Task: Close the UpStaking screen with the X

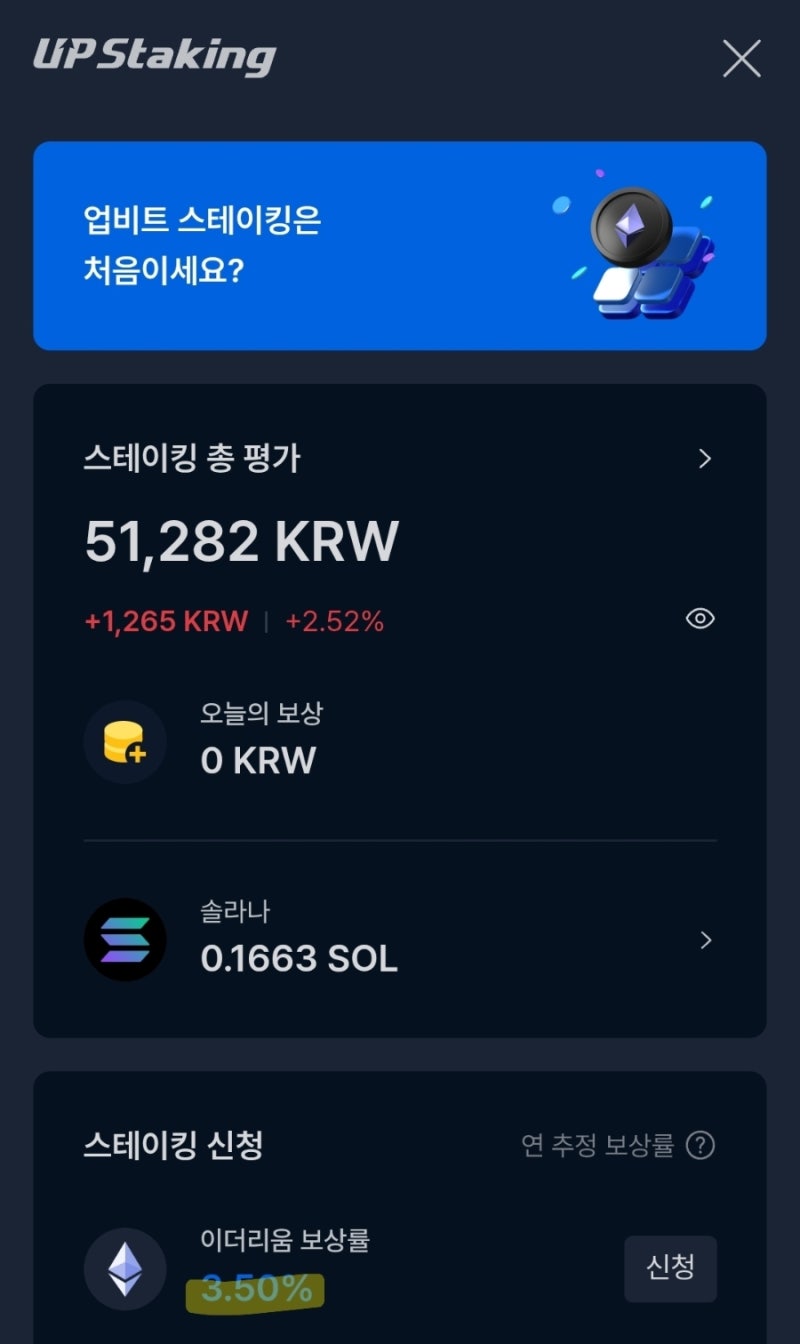Action: 741,58
